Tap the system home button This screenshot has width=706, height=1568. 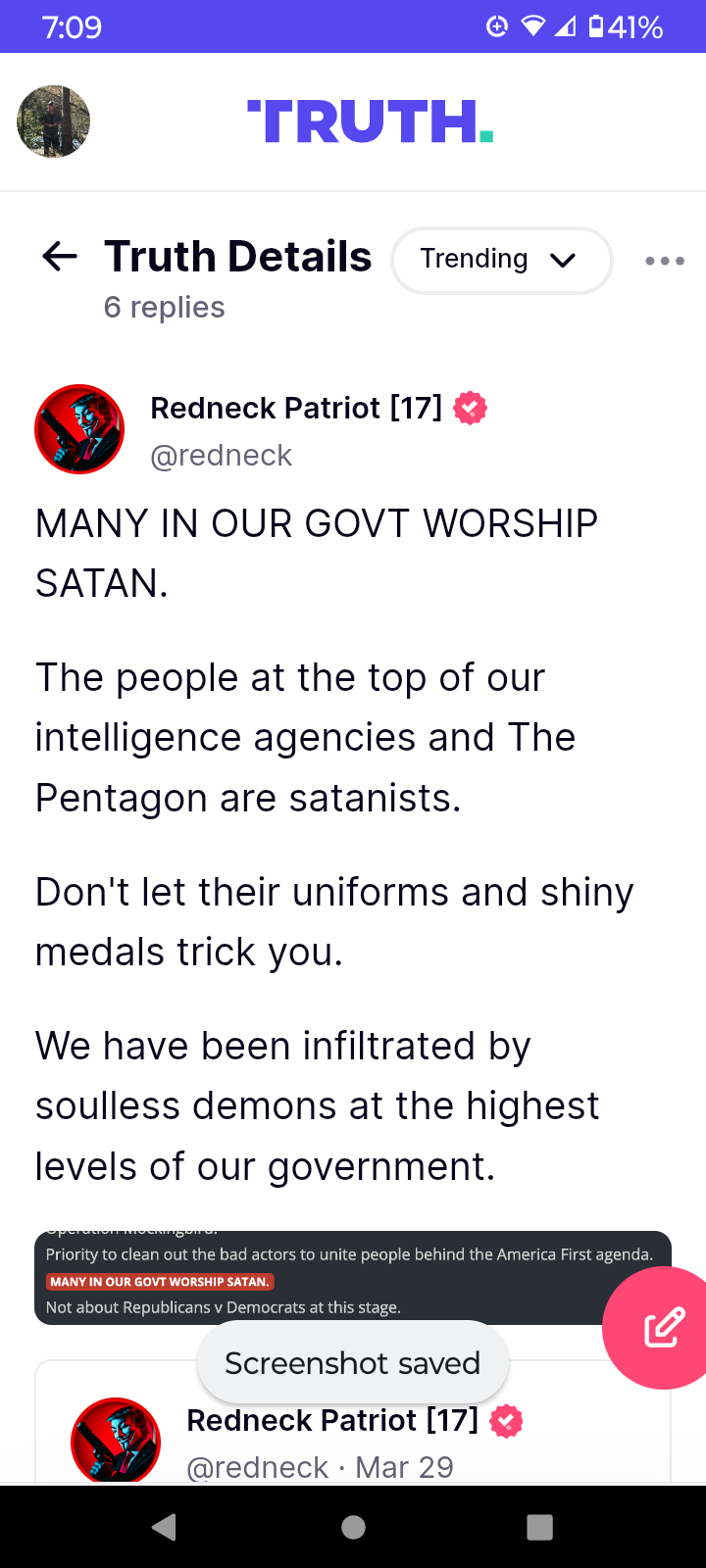pos(353,1527)
